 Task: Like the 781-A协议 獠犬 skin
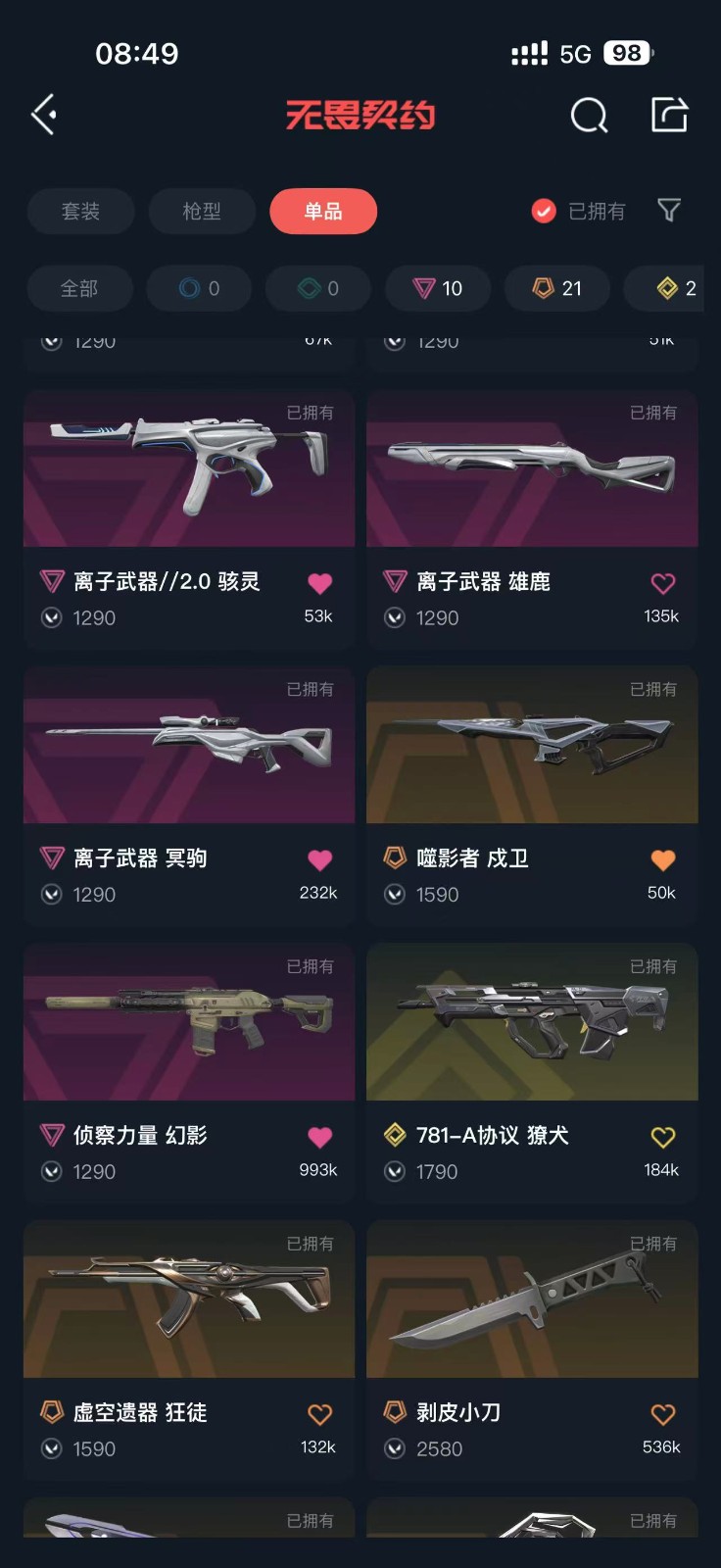point(663,1137)
